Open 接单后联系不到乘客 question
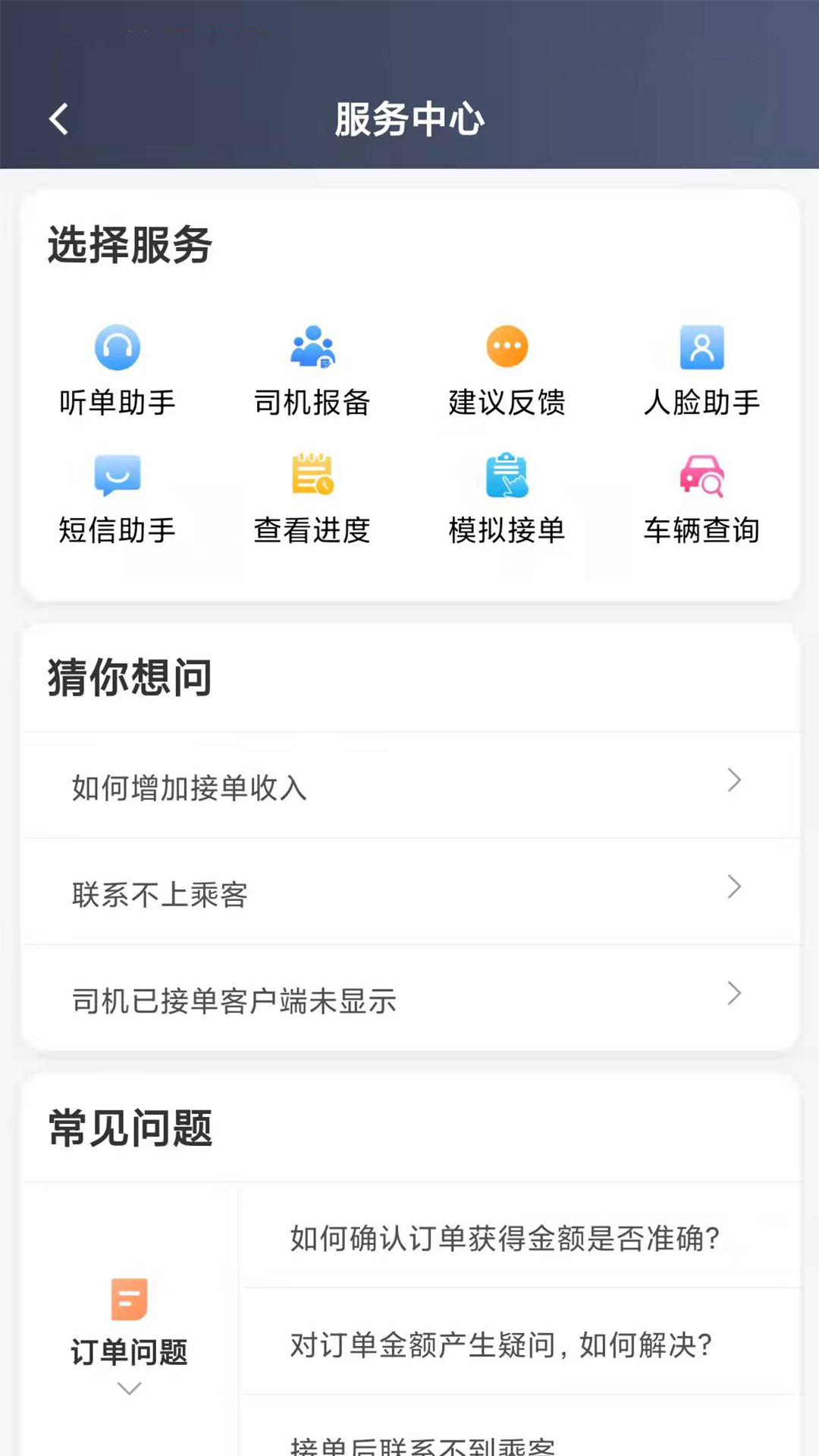The image size is (819, 1456). (x=425, y=1445)
